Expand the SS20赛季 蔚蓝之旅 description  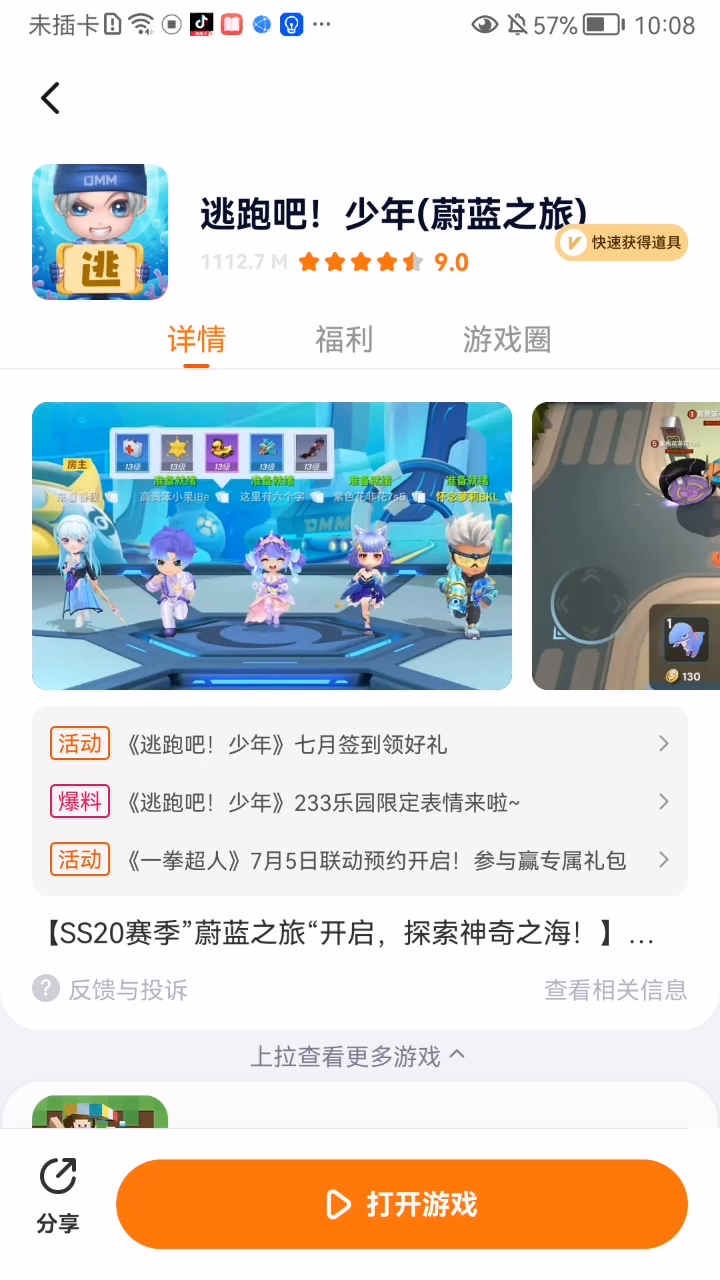click(x=350, y=935)
